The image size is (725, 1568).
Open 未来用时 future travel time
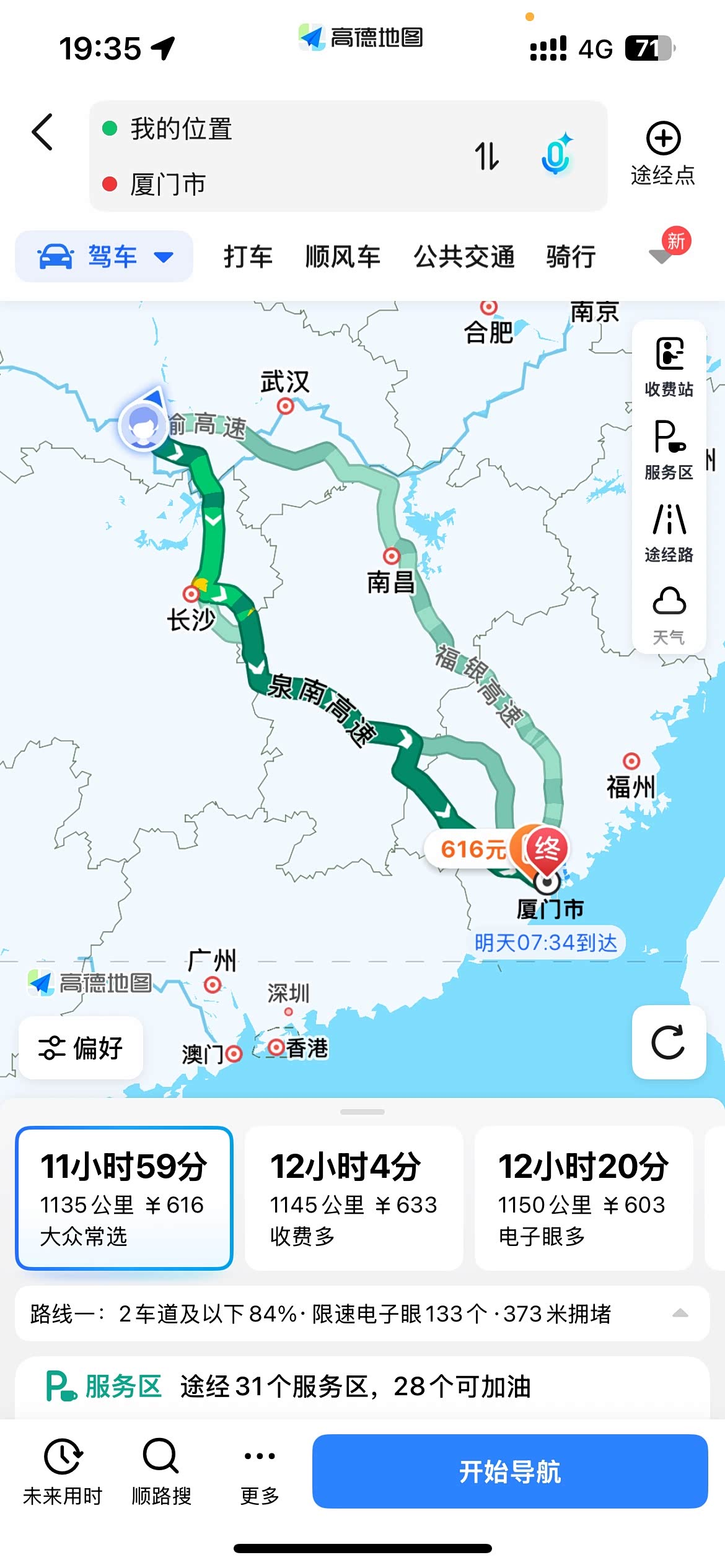63,1471
